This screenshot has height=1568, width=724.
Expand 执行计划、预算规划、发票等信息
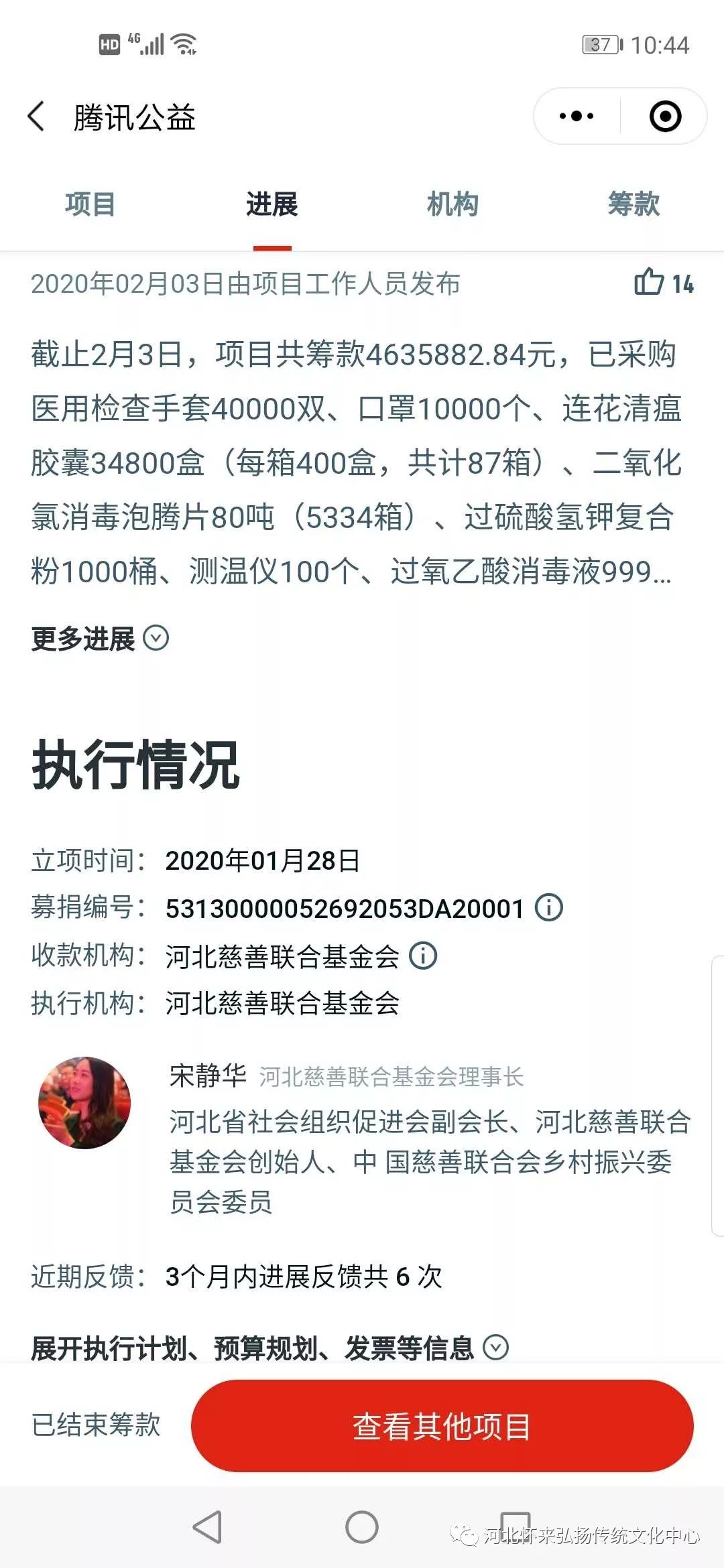[x=269, y=1348]
